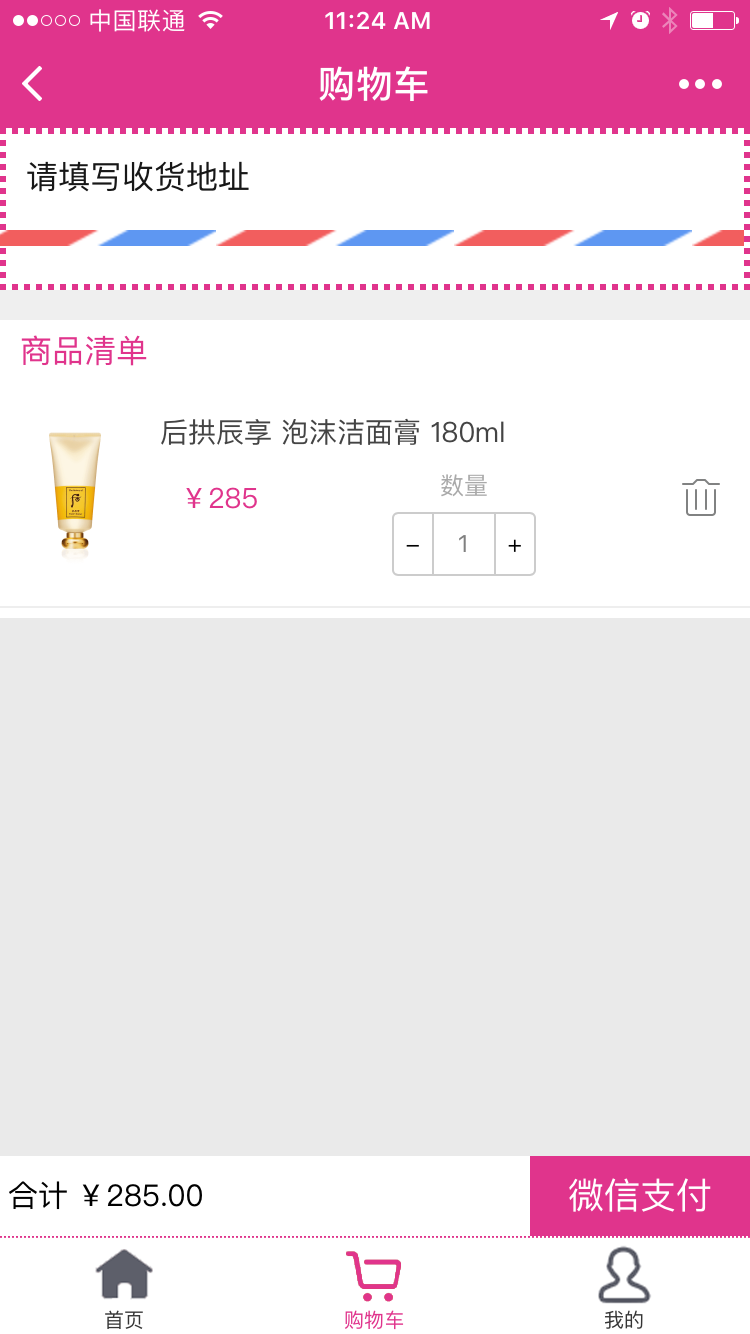The width and height of the screenshot is (750, 1334).
Task: Open the three-dot overflow menu
Action: coord(700,84)
